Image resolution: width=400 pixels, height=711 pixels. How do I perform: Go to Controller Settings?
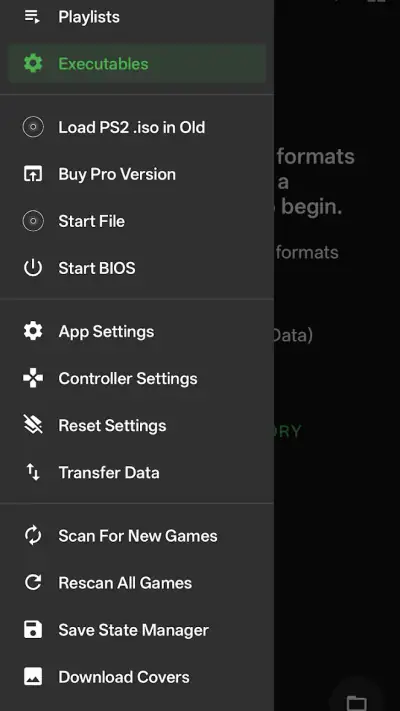[137, 379]
